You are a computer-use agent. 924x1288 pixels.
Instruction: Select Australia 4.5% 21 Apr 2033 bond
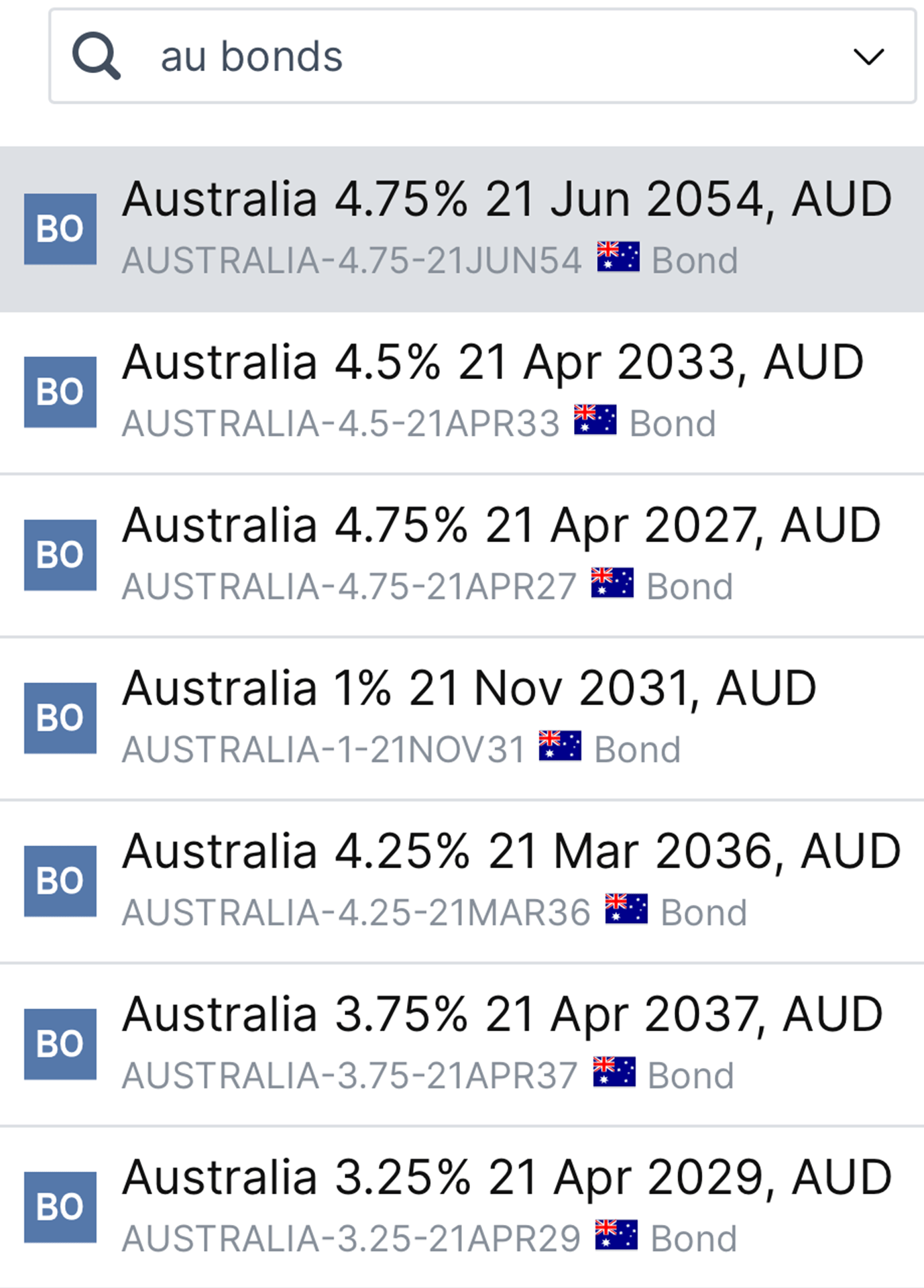[x=462, y=393]
